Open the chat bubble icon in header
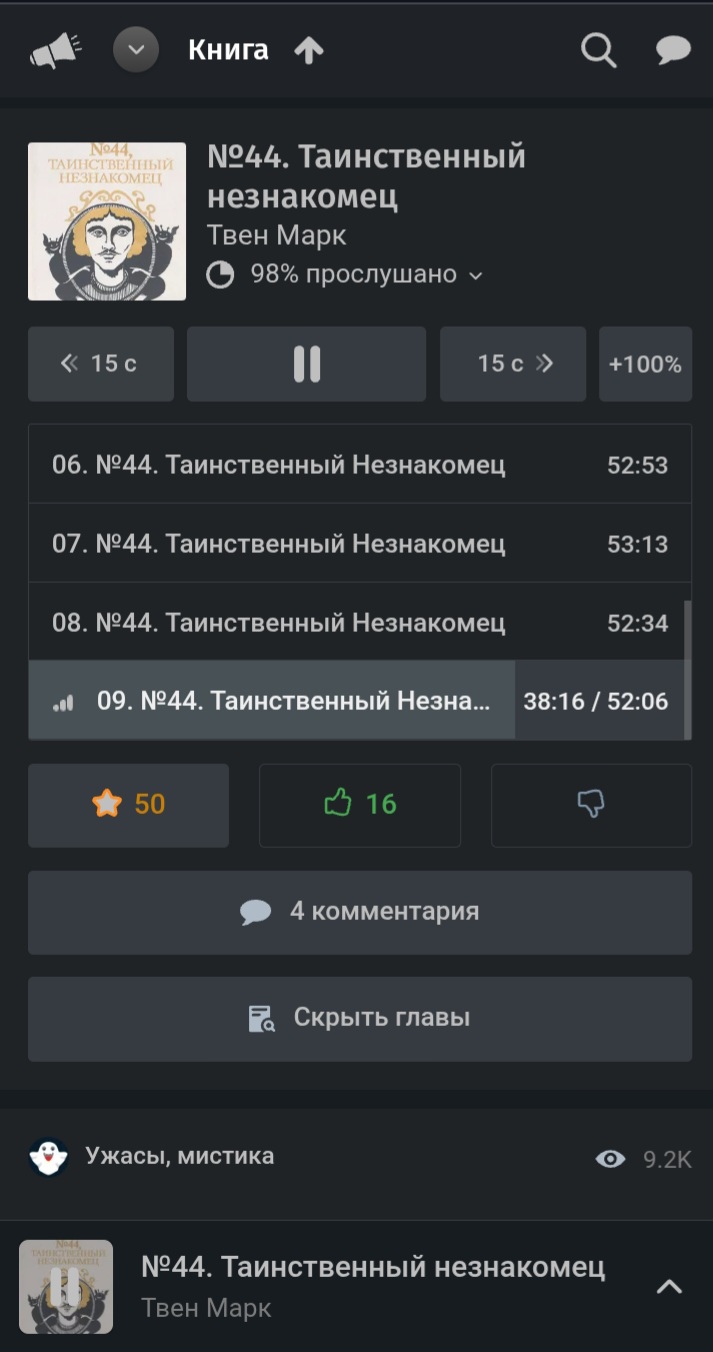 673,50
